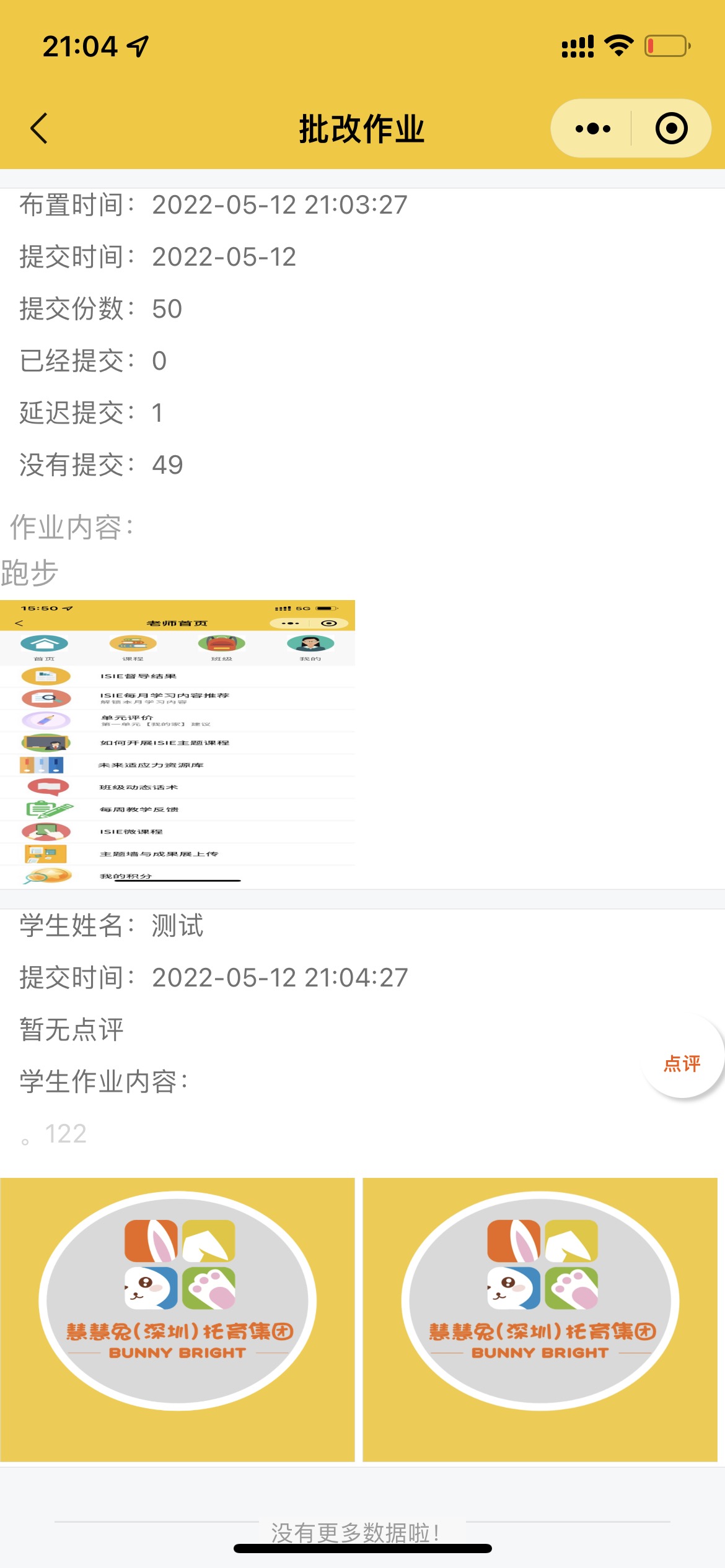This screenshot has height=1568, width=725.
Task: View the second submitted student homework image
Action: pos(540,1319)
